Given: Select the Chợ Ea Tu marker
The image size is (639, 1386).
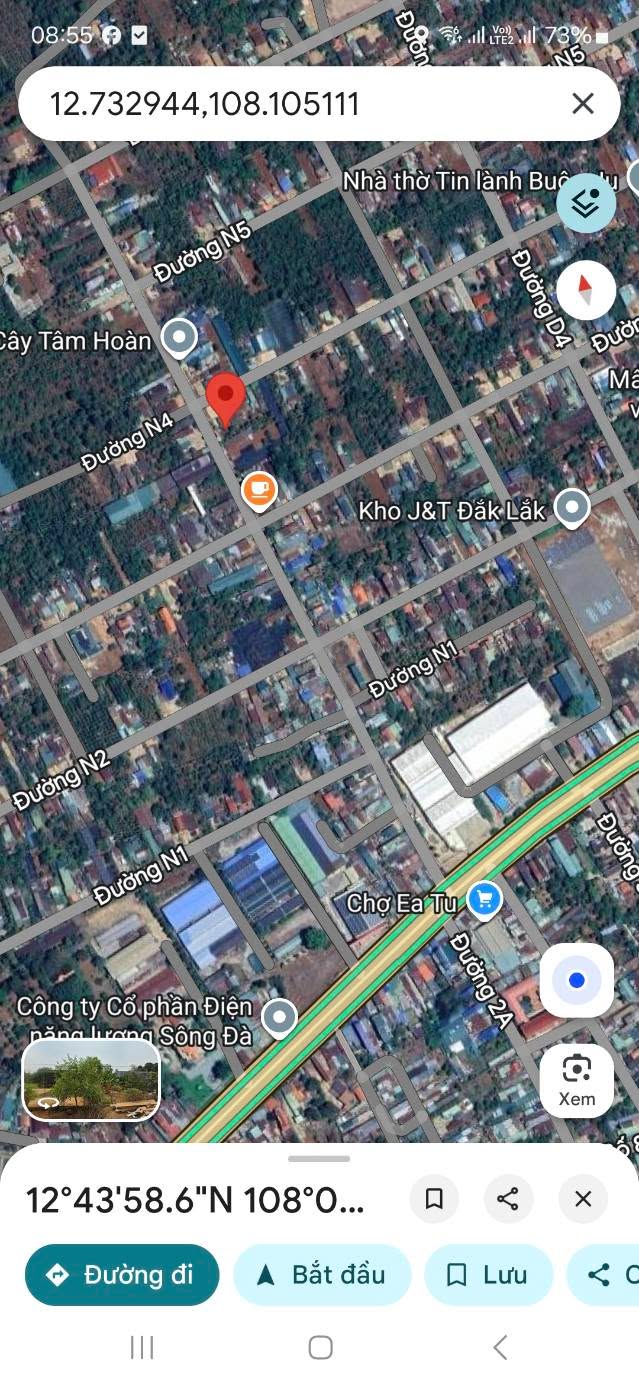Looking at the screenshot, I should 485,900.
